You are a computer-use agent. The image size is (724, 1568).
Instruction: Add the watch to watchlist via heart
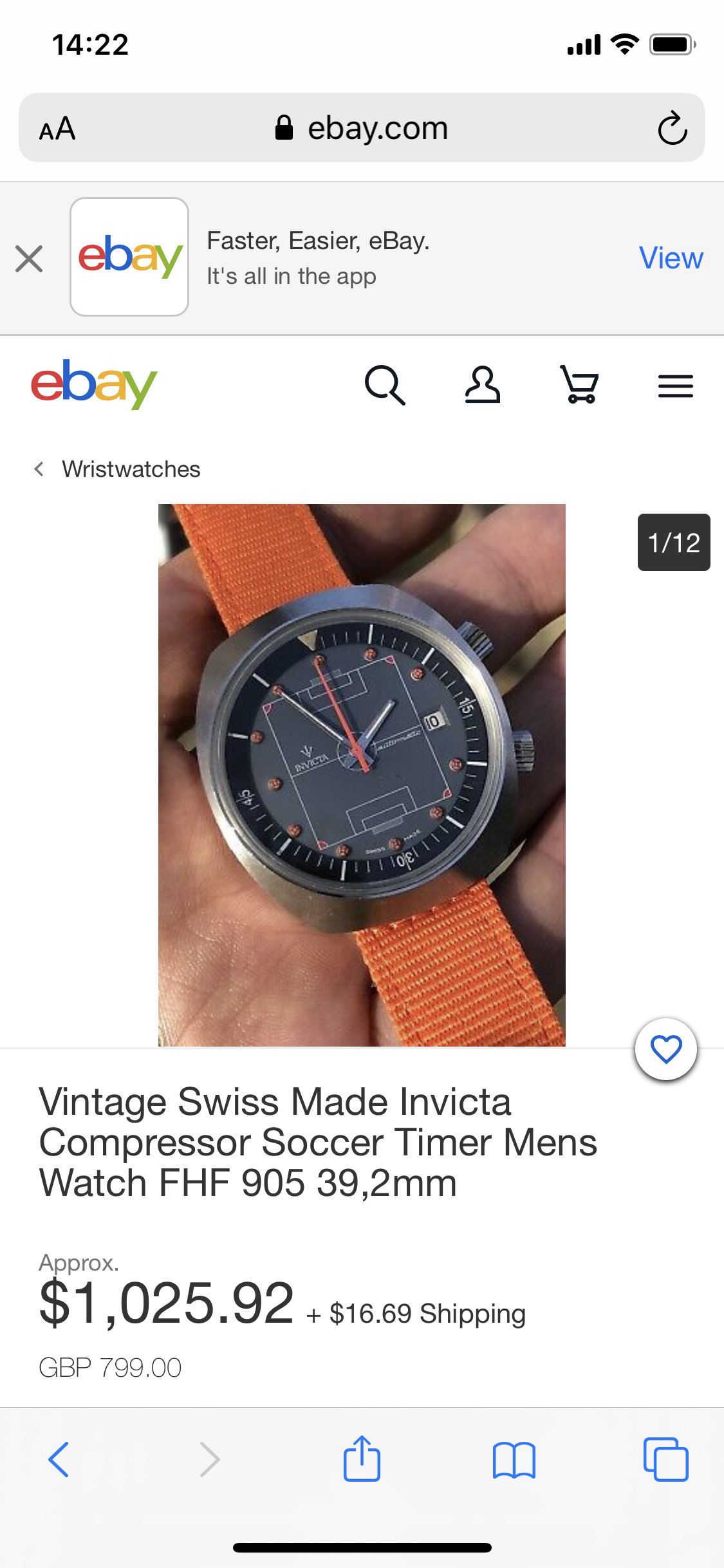coord(666,1049)
